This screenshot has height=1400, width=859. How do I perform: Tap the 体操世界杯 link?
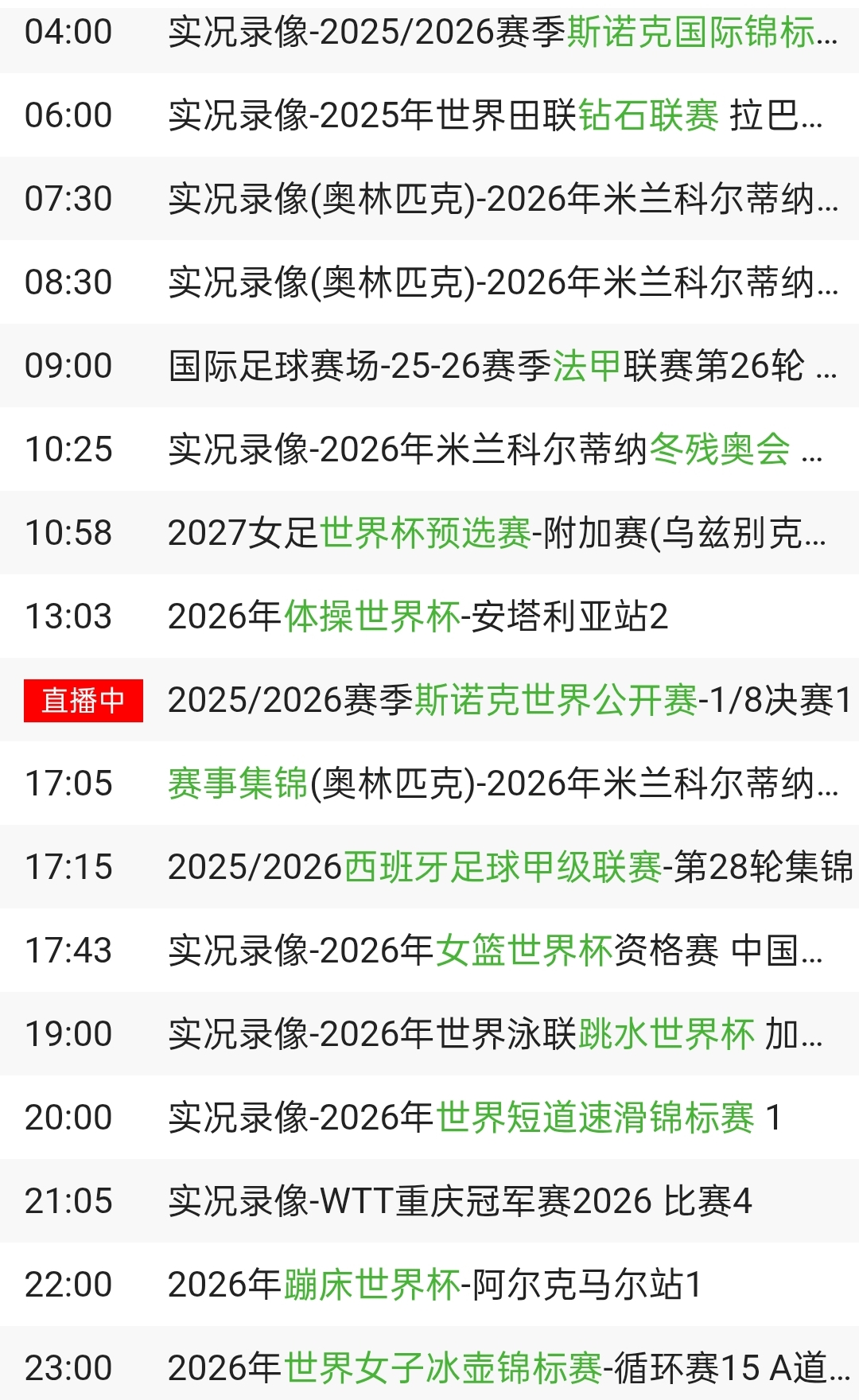tap(372, 617)
